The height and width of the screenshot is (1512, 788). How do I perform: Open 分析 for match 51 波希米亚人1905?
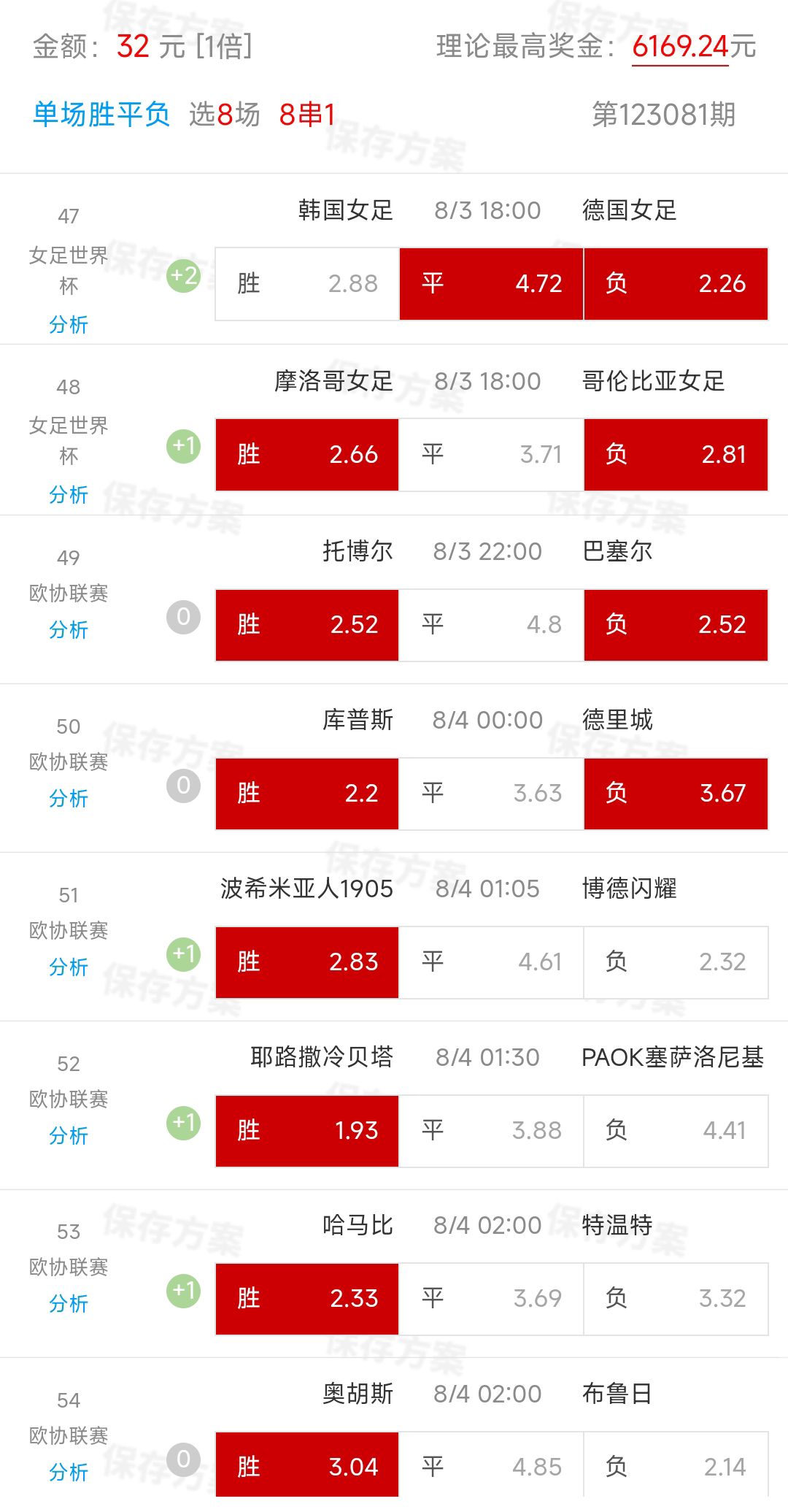69,967
